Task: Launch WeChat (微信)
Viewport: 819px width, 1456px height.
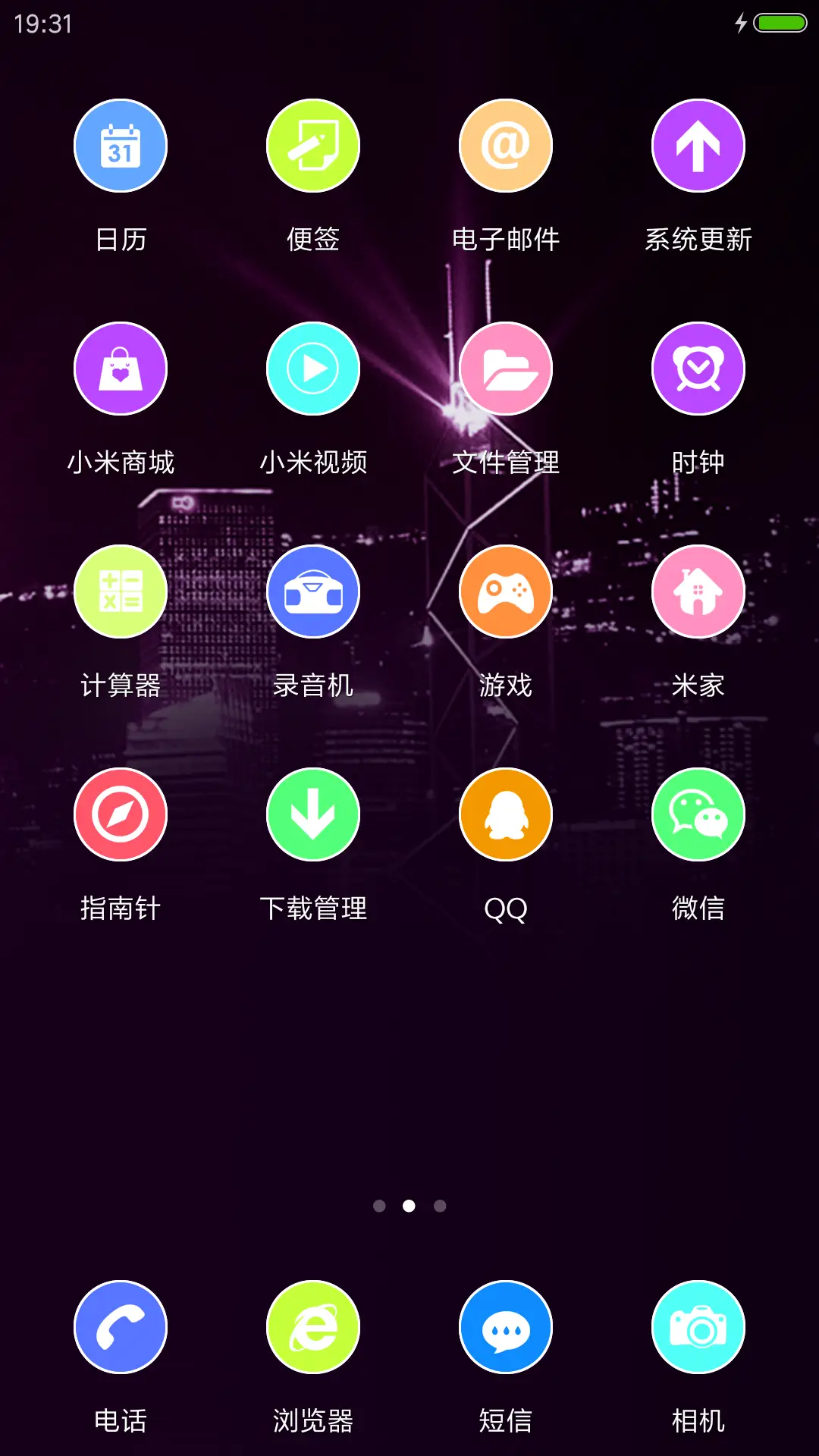Action: (698, 813)
